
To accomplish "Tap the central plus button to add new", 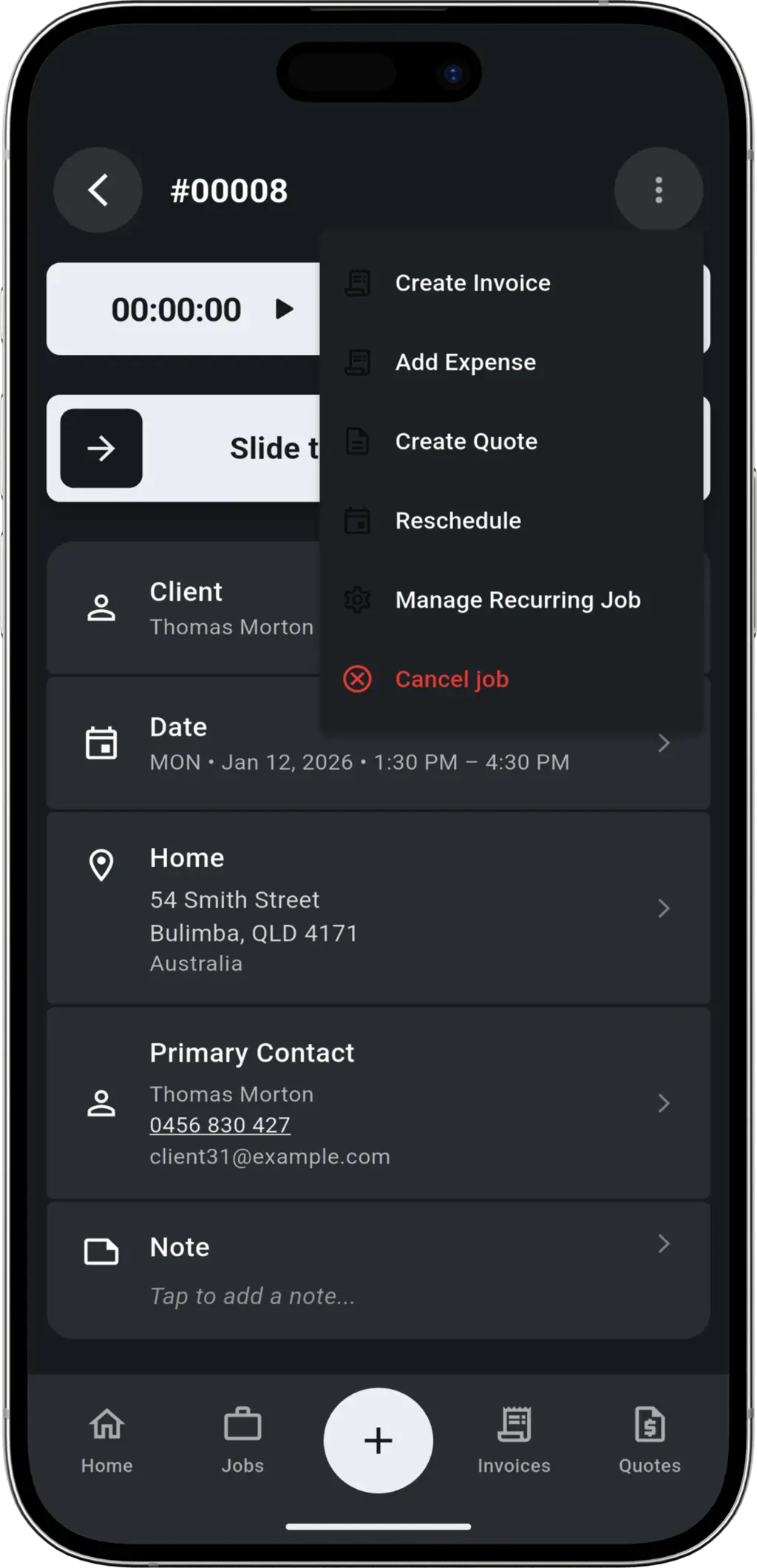I will [378, 1438].
